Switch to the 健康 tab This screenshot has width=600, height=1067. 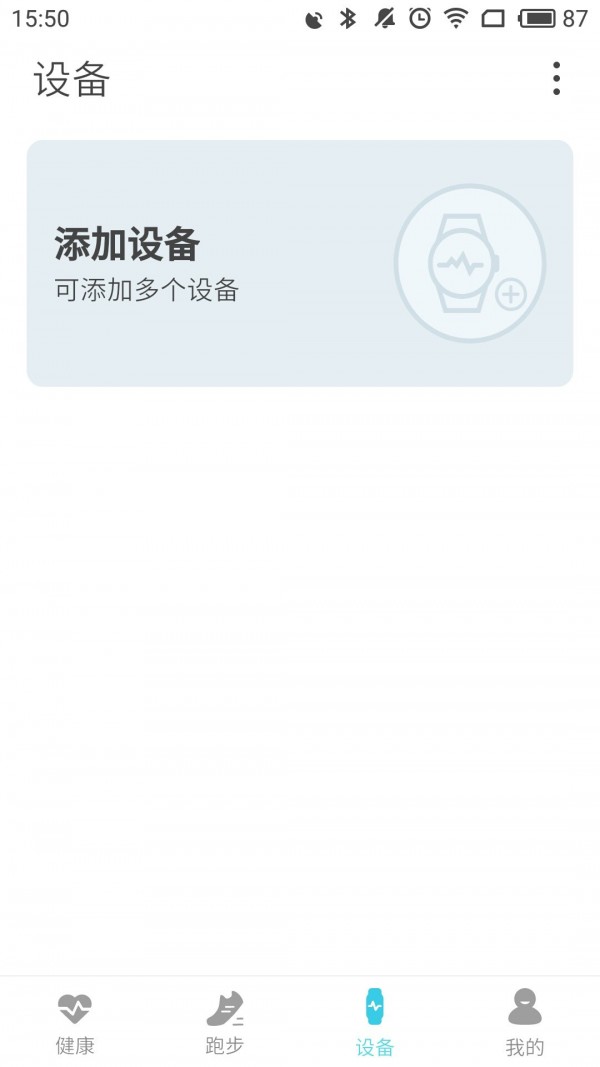(75, 1023)
